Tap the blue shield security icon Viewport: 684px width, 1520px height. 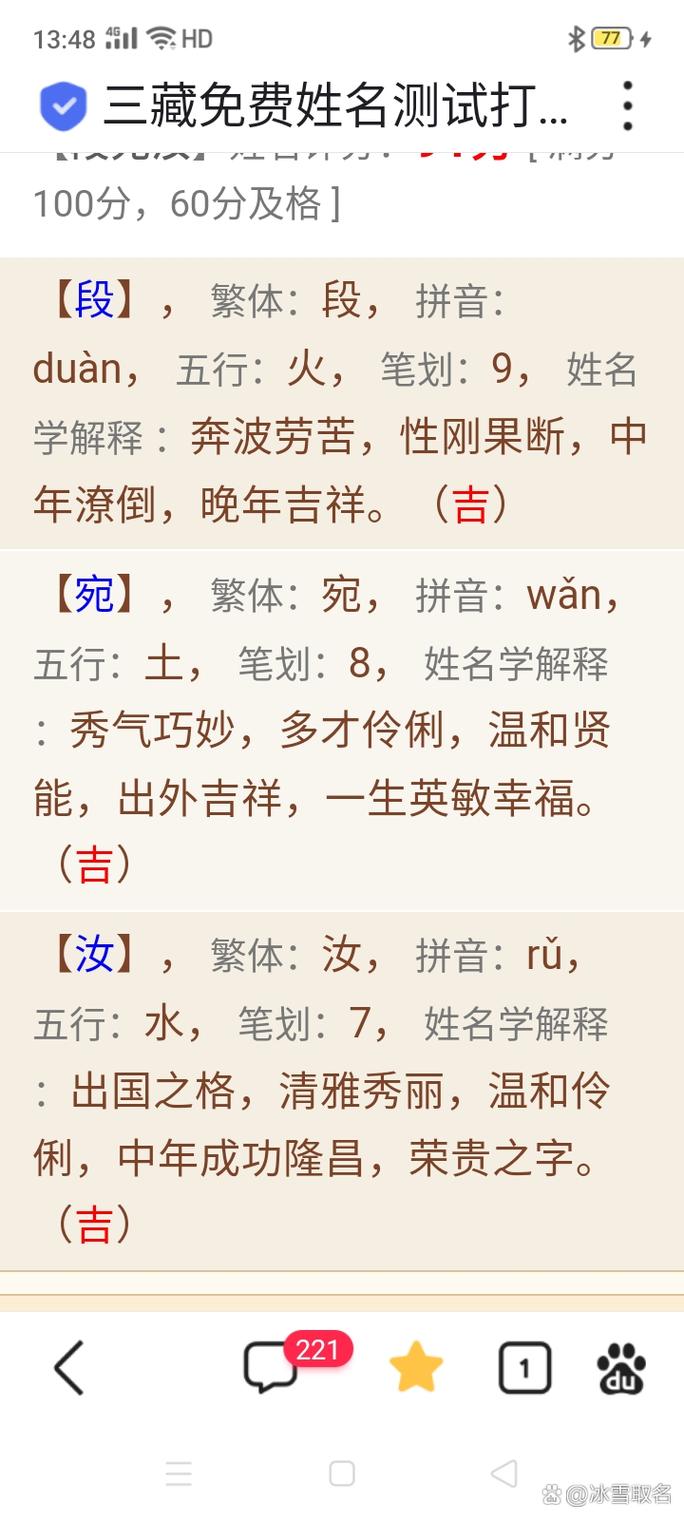pyautogui.click(x=63, y=106)
